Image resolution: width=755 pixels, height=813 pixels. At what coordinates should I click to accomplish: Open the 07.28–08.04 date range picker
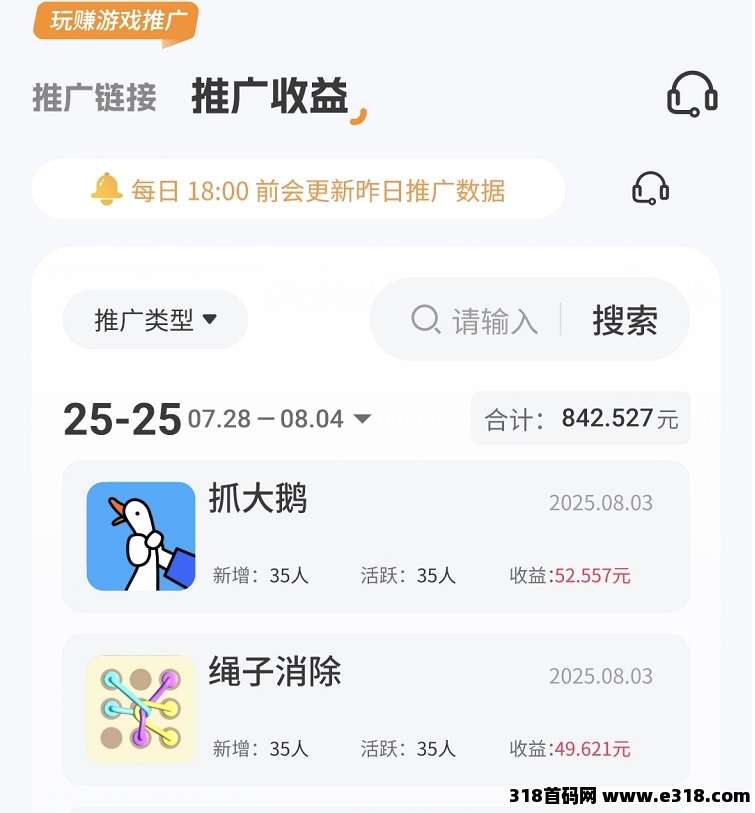[279, 419]
